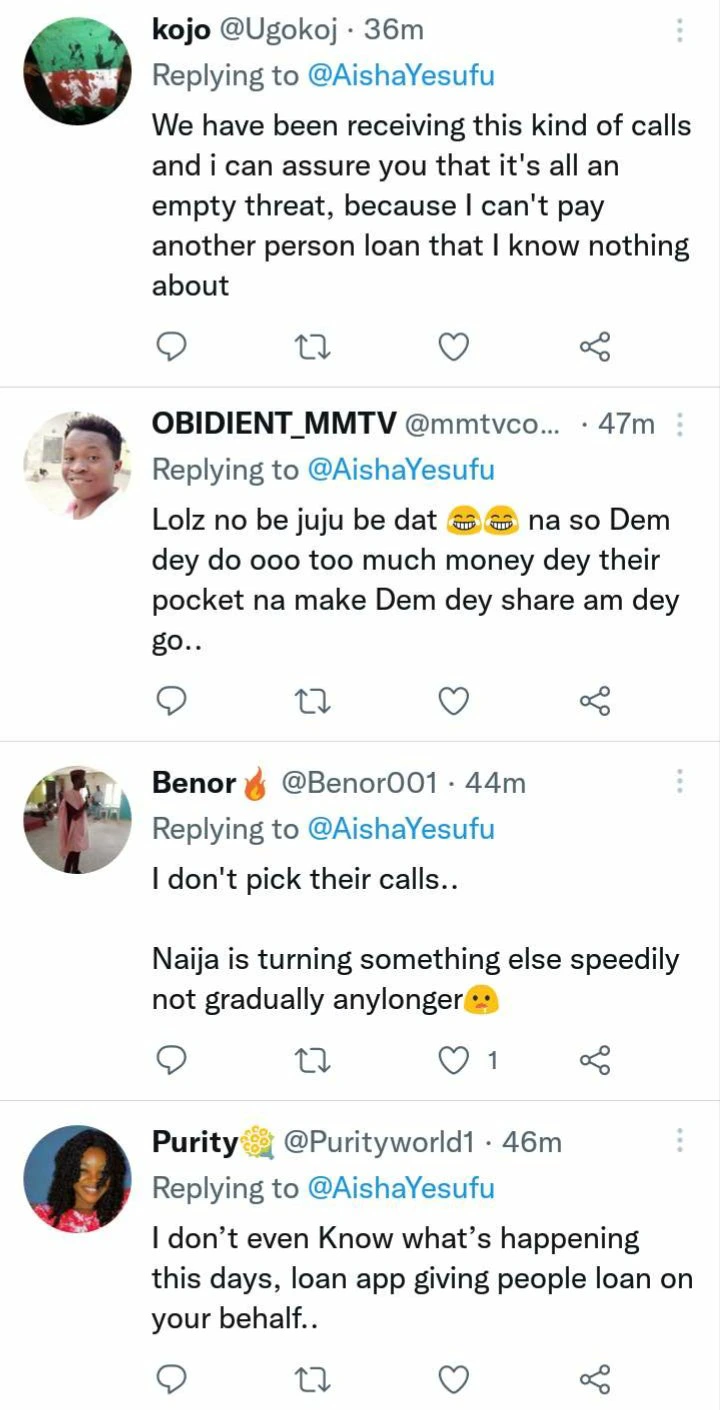Like OBIDIENT_MMTV's tweet
Image resolution: width=720 pixels, height=1410 pixels.
455,703
